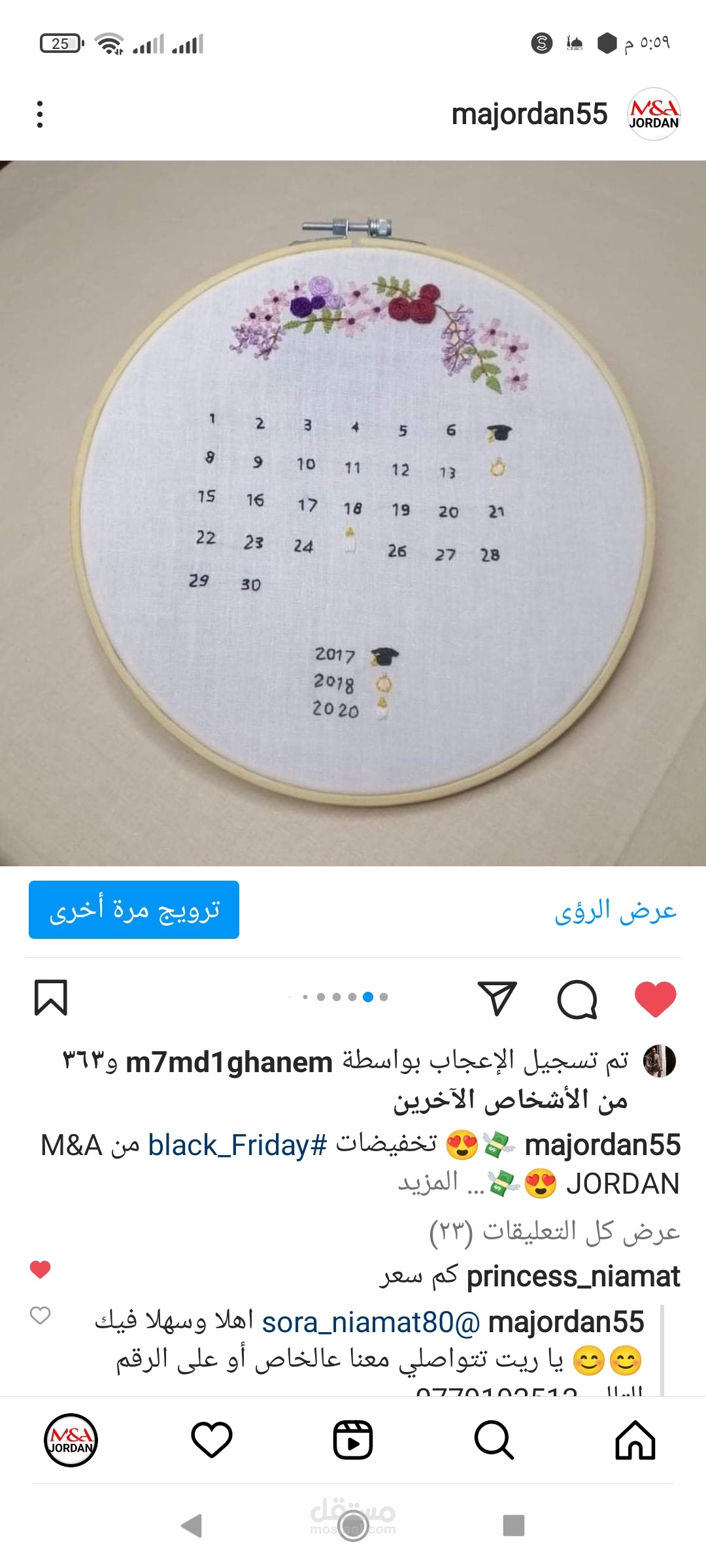Viewport: 706px width, 1568px height.
Task: Open the activity heart tab
Action: 212,1440
